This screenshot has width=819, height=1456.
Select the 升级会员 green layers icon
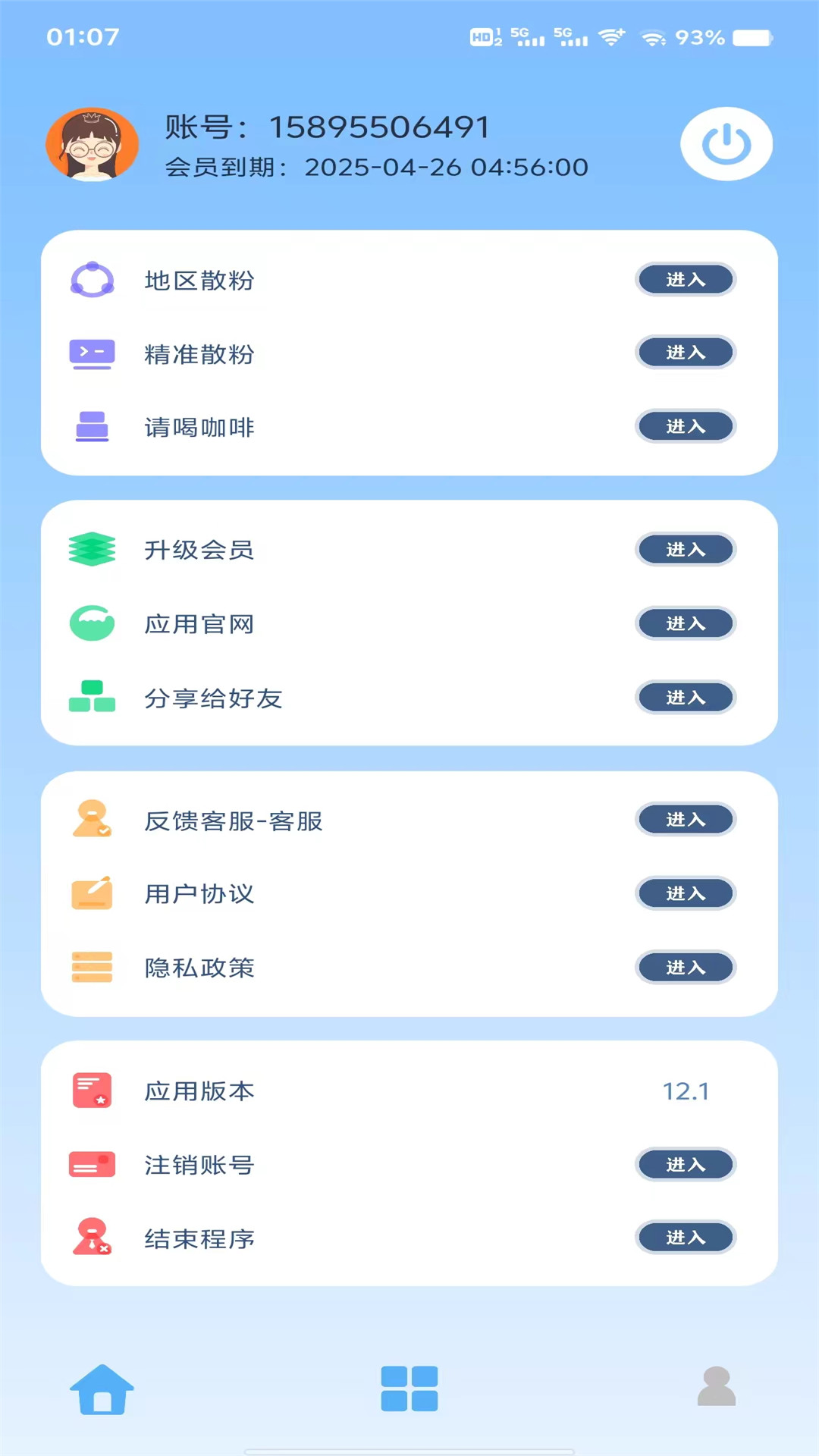pyautogui.click(x=92, y=550)
